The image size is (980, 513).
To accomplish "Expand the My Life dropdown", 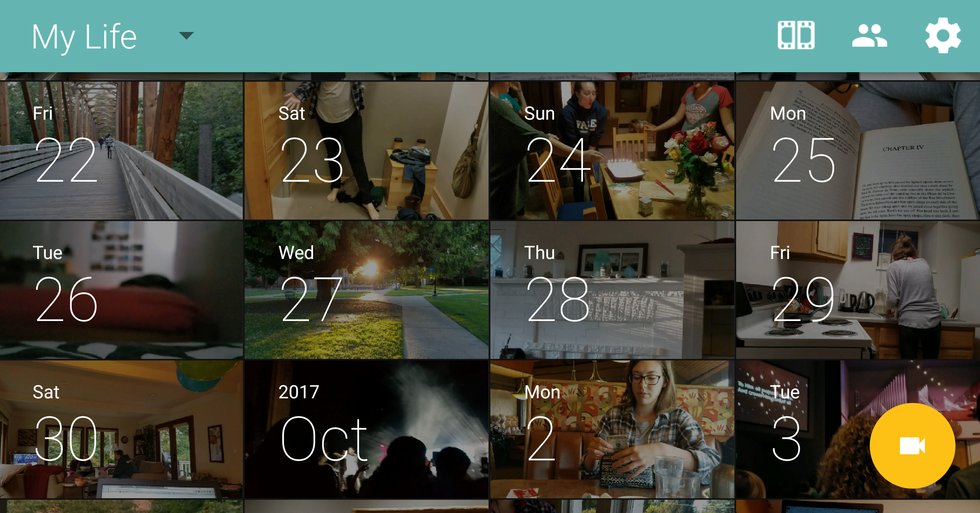I will (x=186, y=37).
